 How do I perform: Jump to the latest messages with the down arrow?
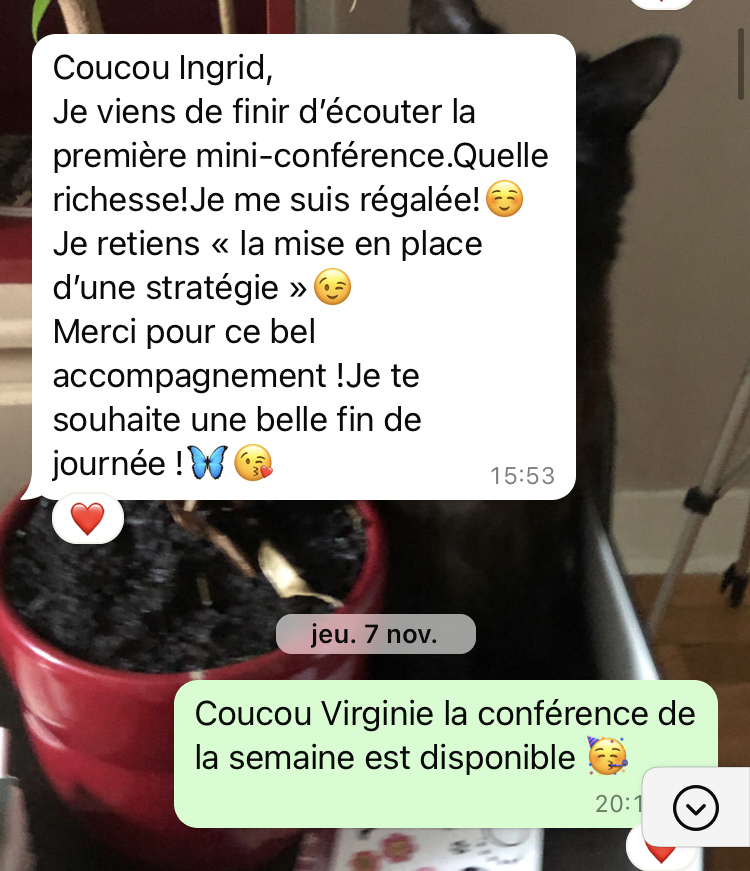[695, 807]
